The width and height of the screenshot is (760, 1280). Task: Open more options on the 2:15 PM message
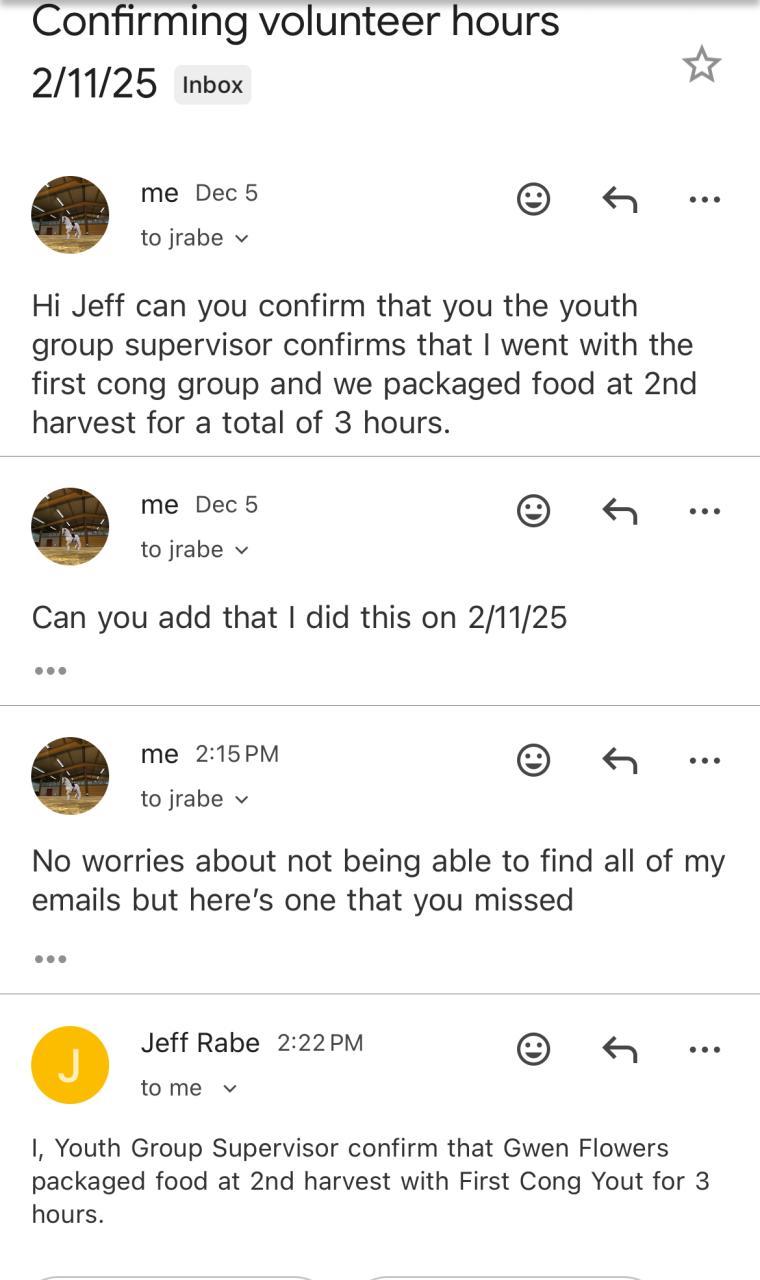(x=704, y=760)
